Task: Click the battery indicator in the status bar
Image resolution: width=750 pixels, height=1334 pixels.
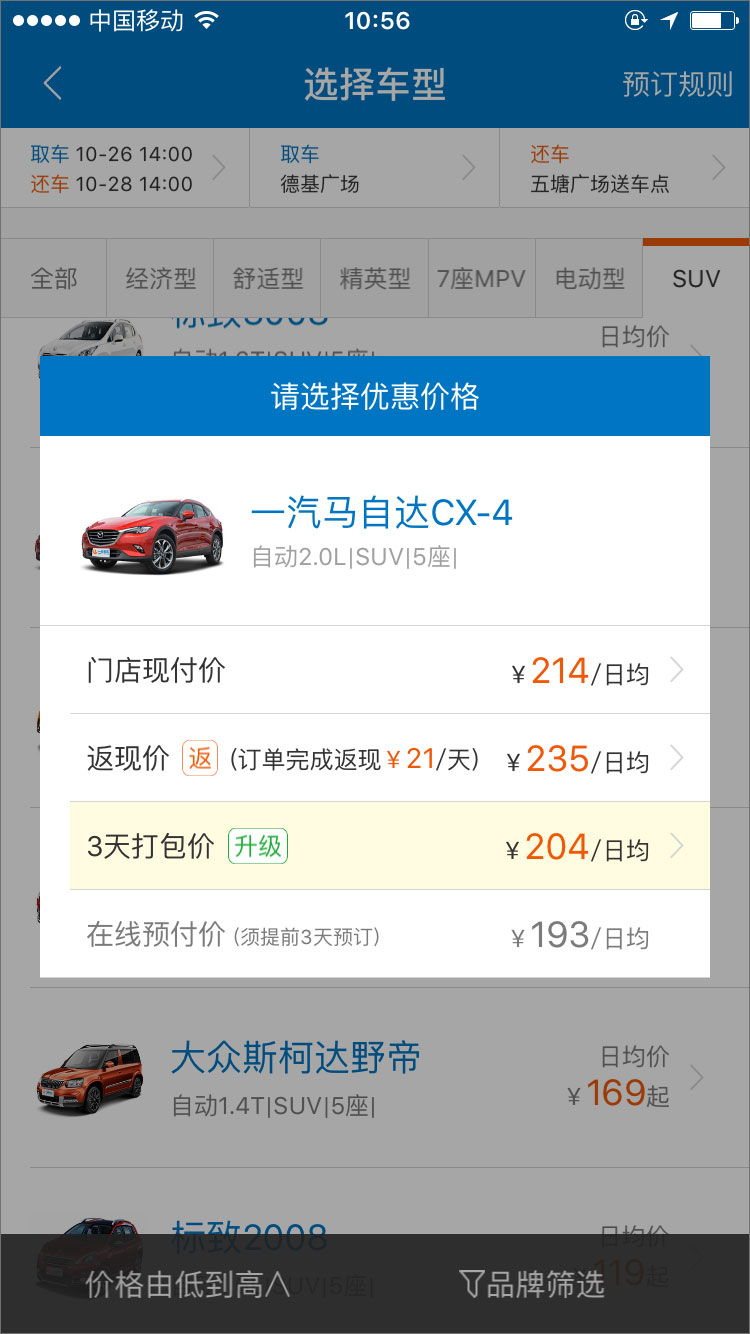Action: [715, 18]
